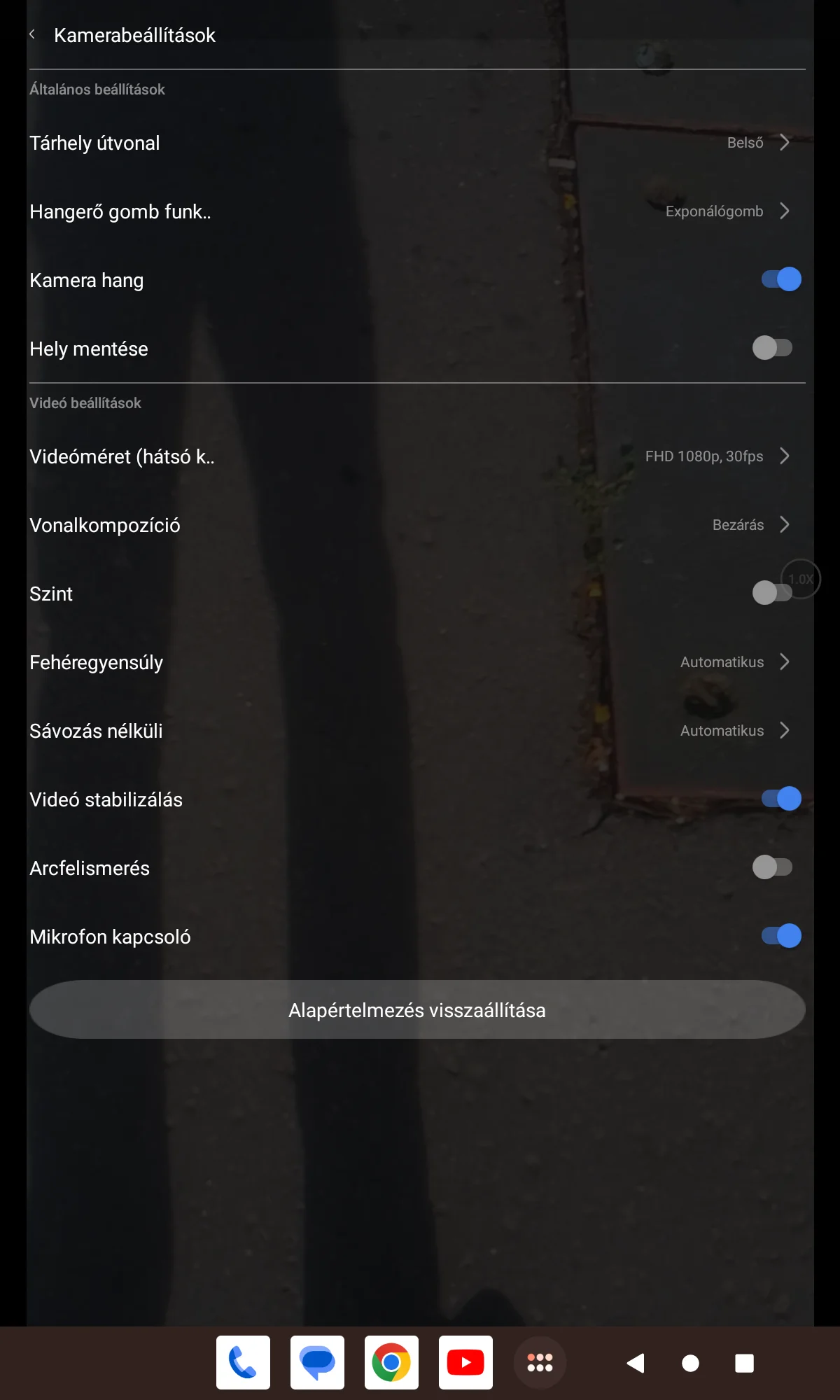
Task: Tap Alapértelmezés visszaállítása button
Action: 417,1009
